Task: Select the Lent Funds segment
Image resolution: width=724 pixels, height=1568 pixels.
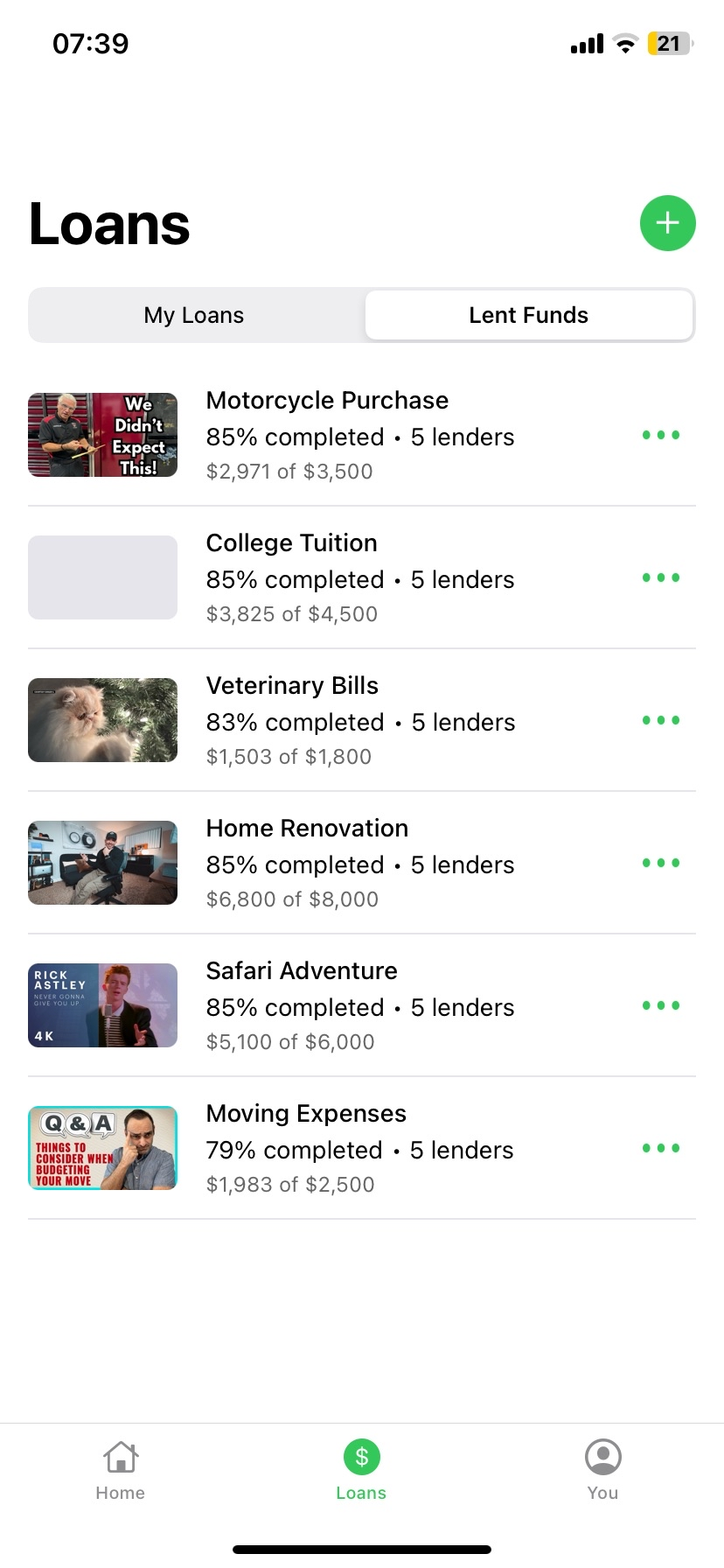Action: pyautogui.click(x=528, y=315)
